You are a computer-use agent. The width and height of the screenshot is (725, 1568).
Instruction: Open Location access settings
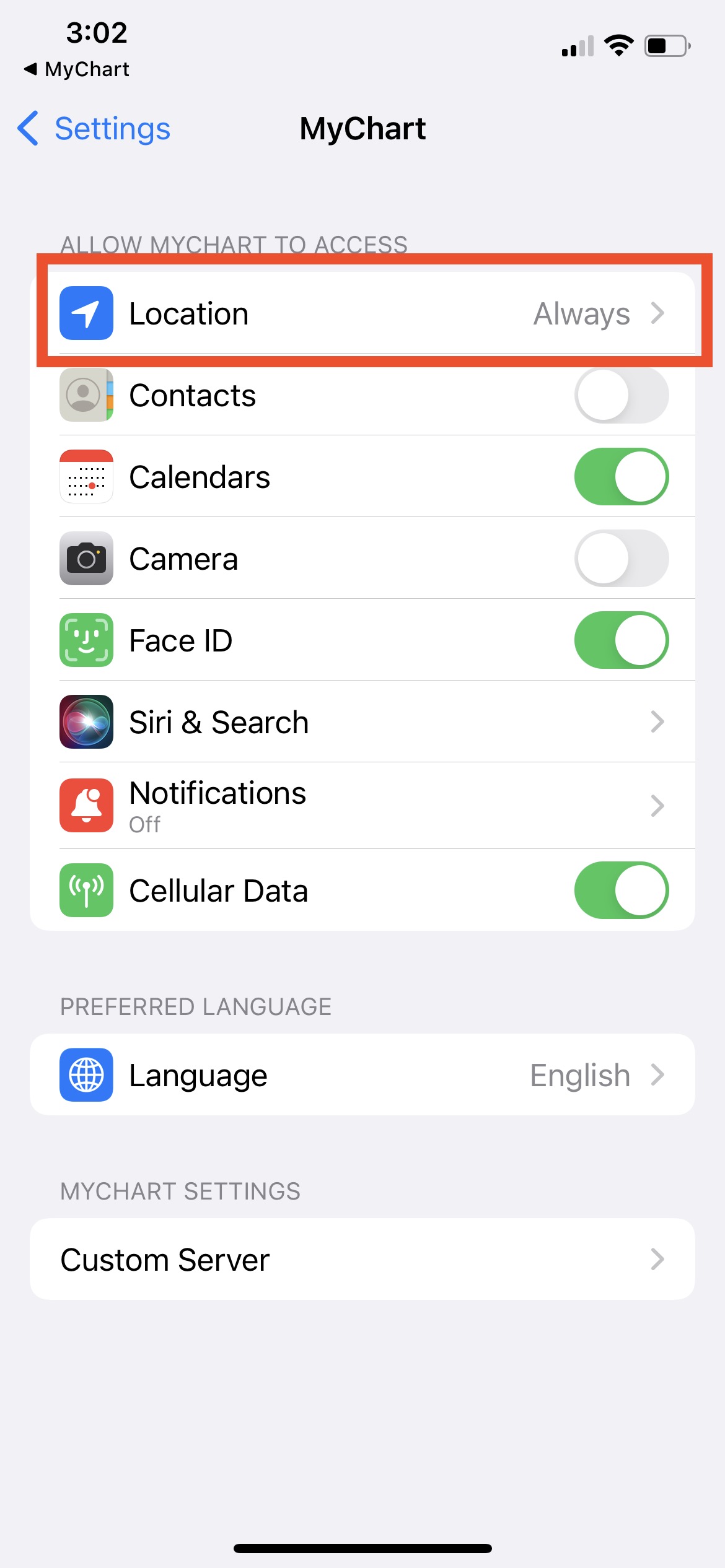click(362, 313)
